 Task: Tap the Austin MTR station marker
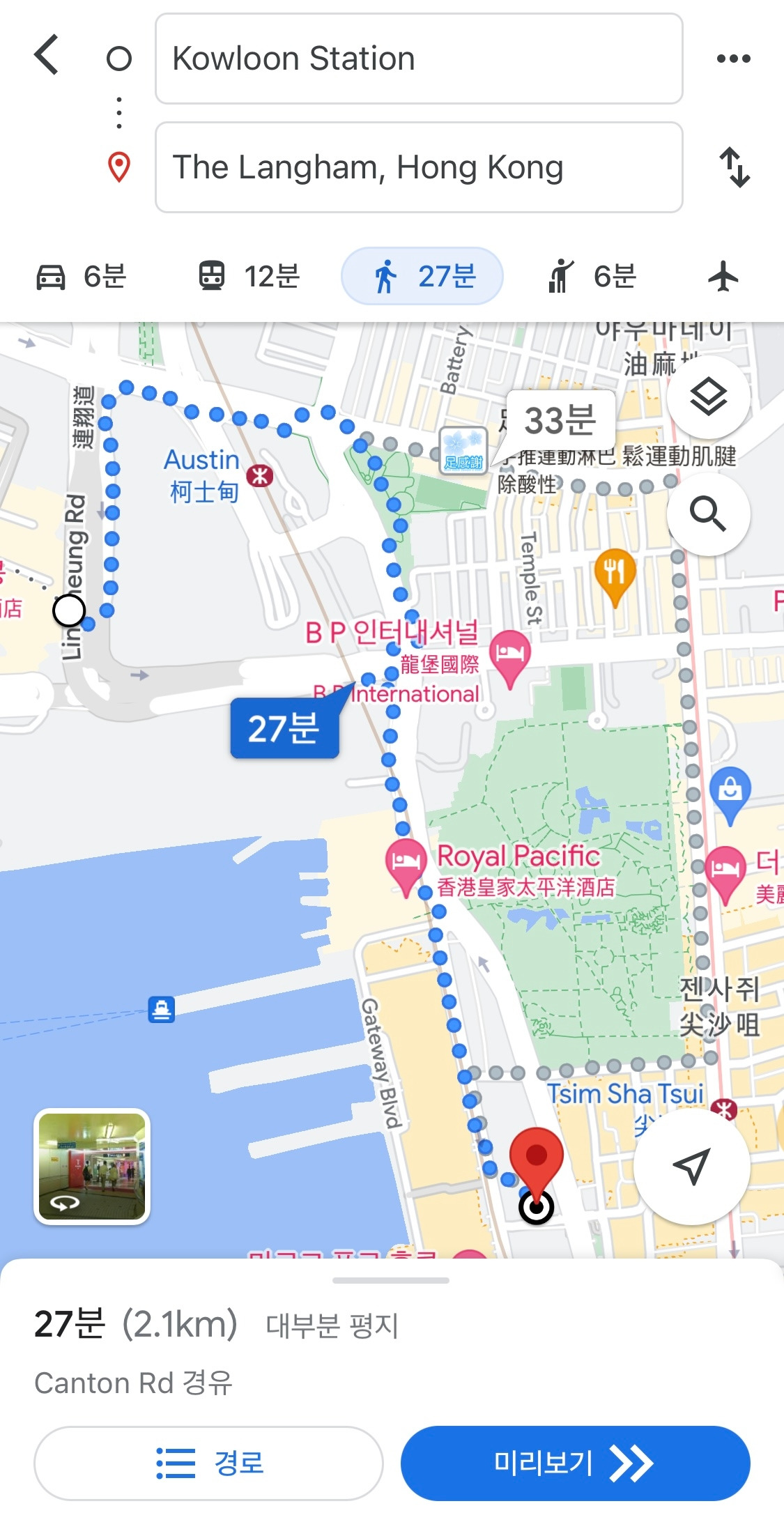pos(260,476)
